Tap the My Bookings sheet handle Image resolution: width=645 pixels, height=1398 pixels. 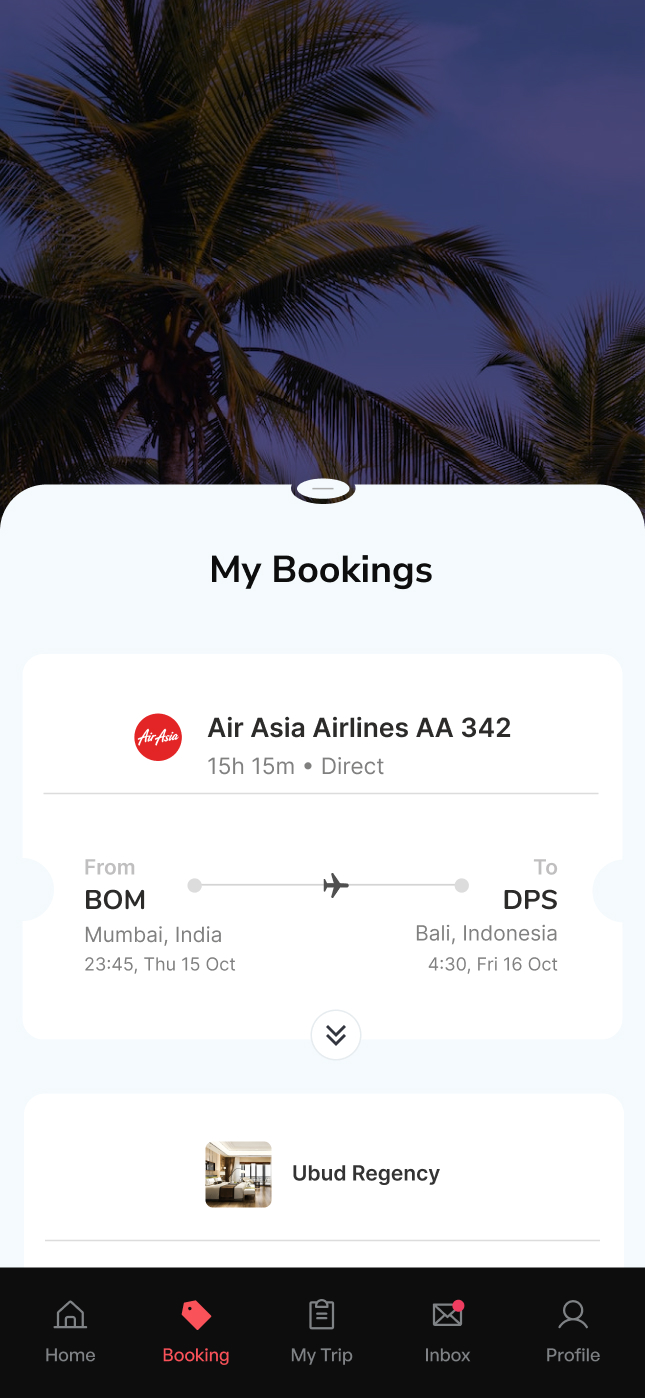click(x=323, y=489)
